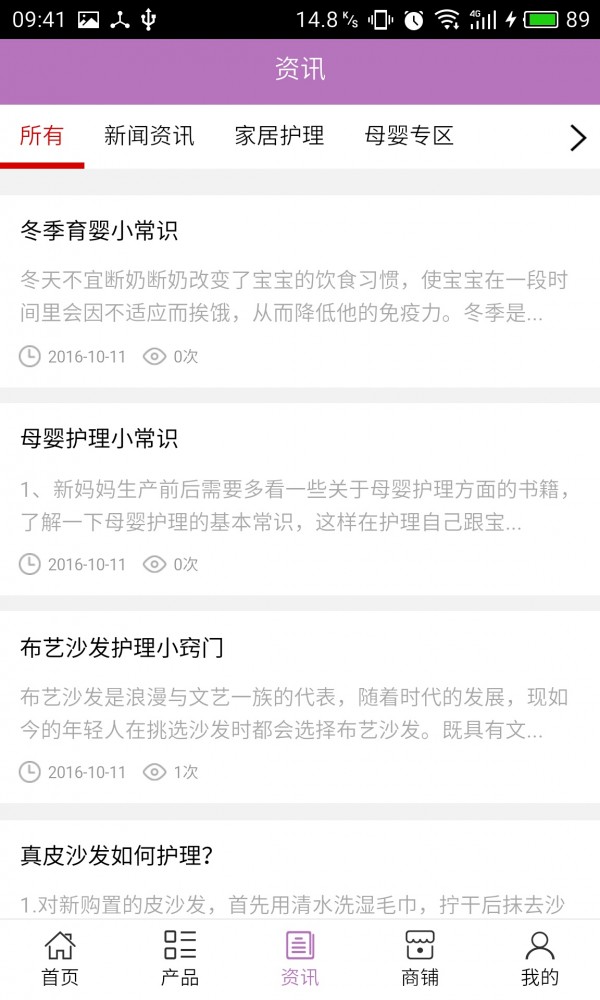Open the article 冬季育婴小常识

99,231
